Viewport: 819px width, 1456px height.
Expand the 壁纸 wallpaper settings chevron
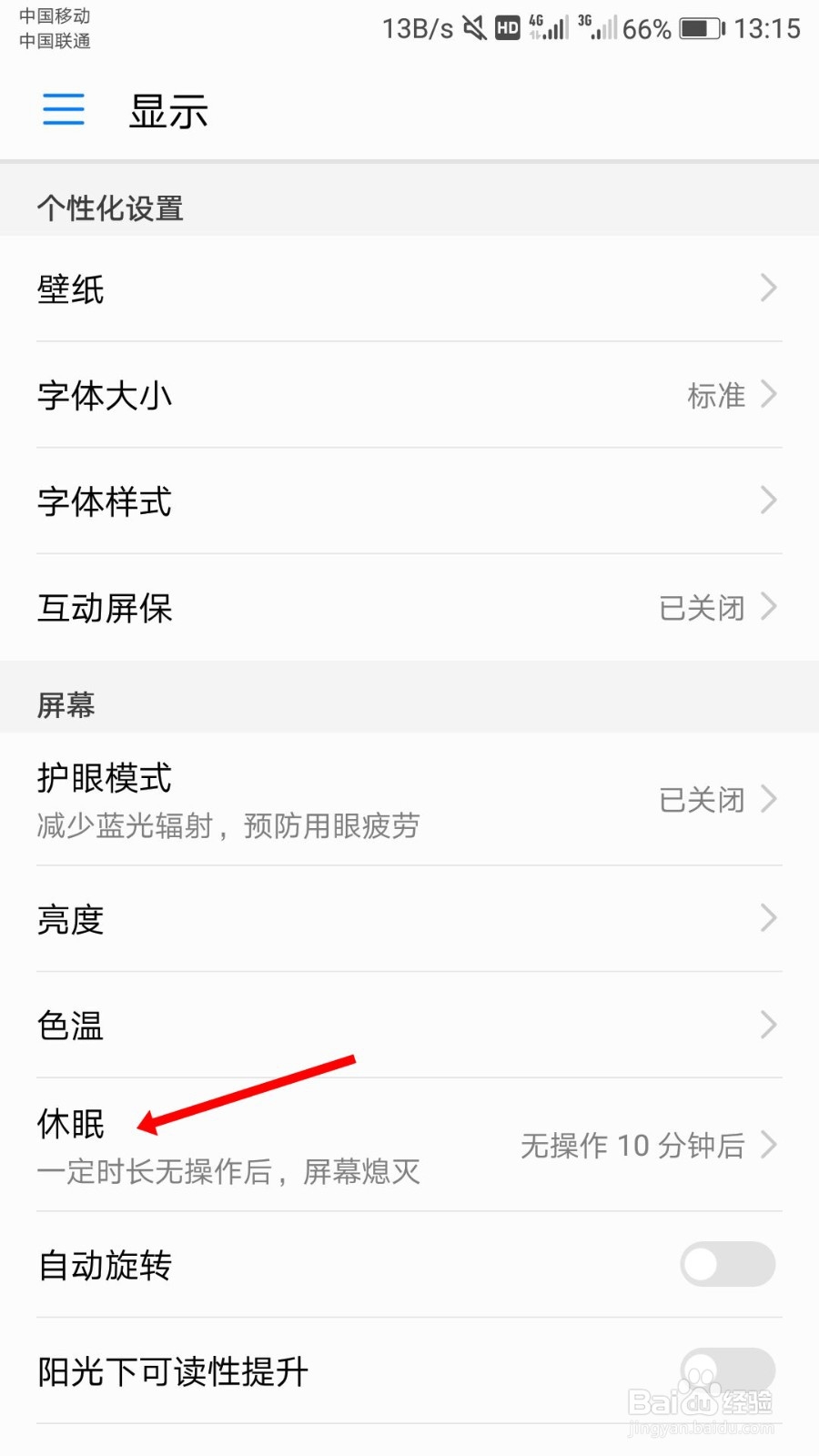click(769, 288)
